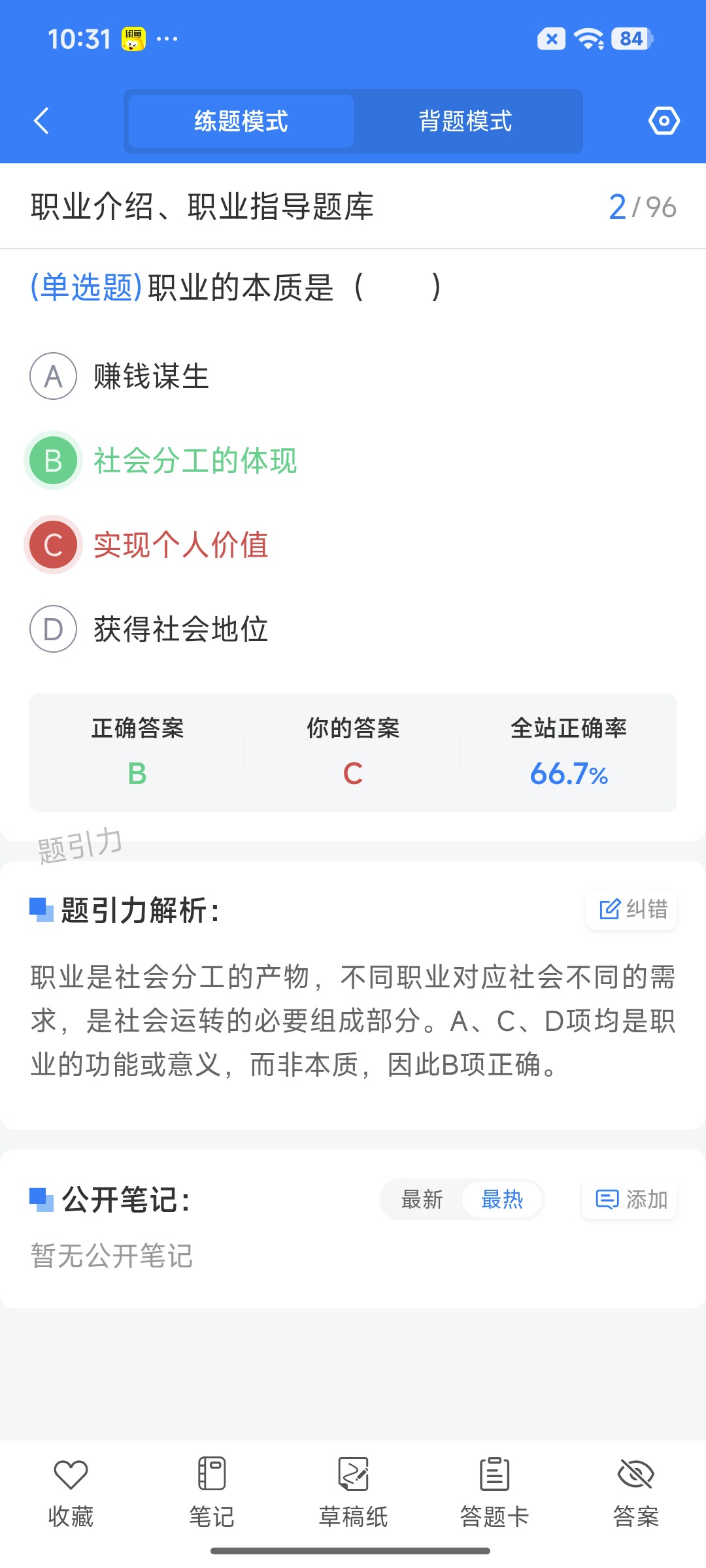Select option C 实现个人价值
Image resolution: width=706 pixels, height=1568 pixels.
click(148, 545)
